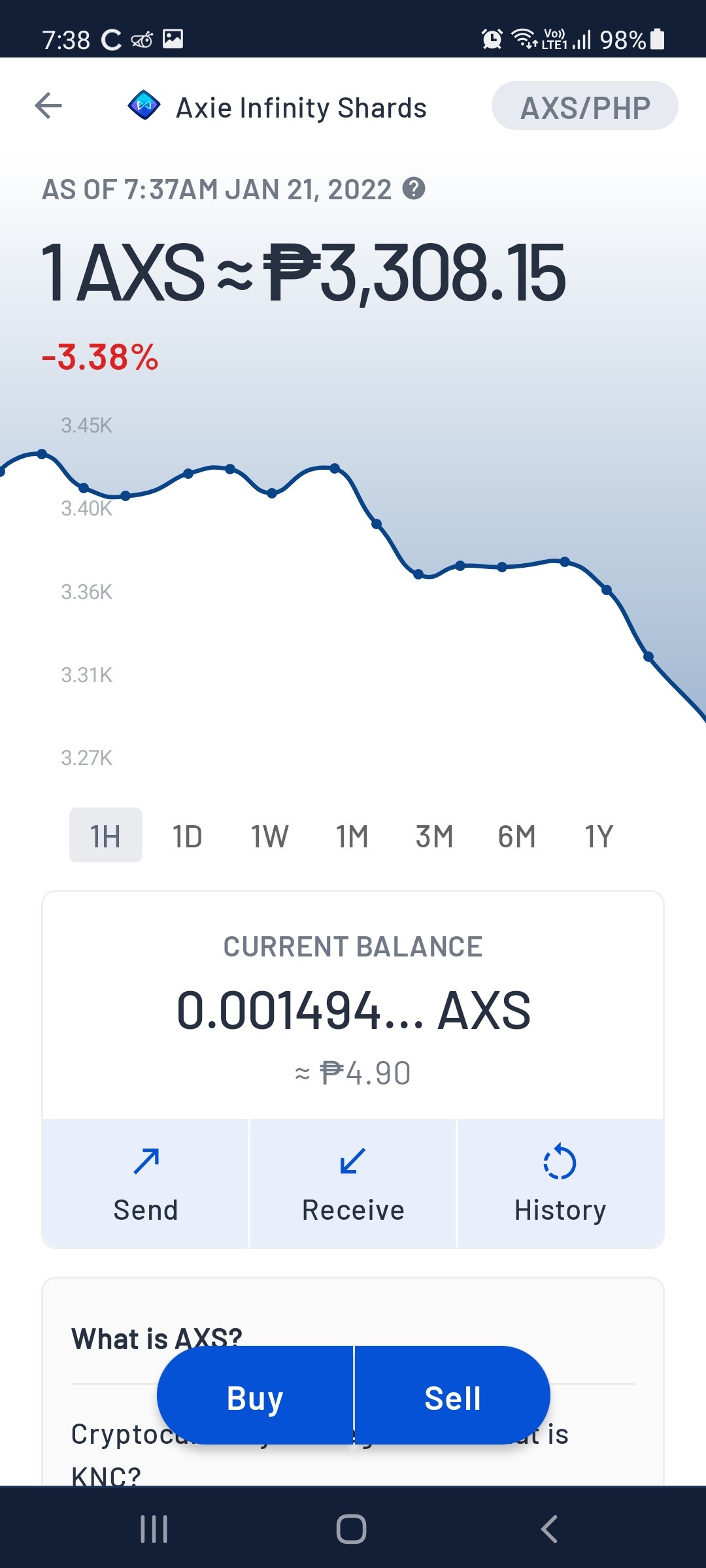Open the help icon next to the date
The width and height of the screenshot is (706, 1568).
414,189
